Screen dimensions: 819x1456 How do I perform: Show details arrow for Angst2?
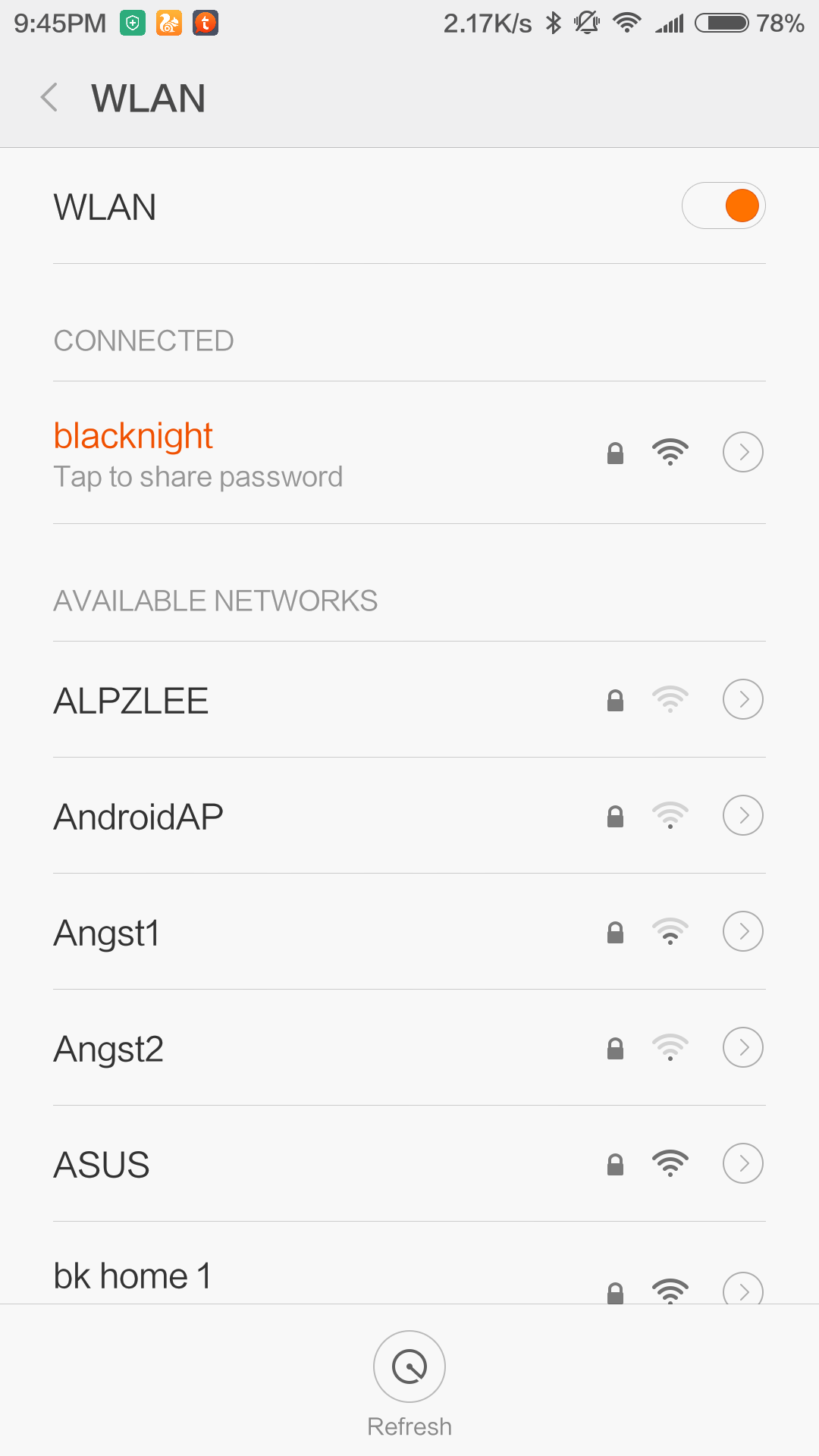[742, 1047]
